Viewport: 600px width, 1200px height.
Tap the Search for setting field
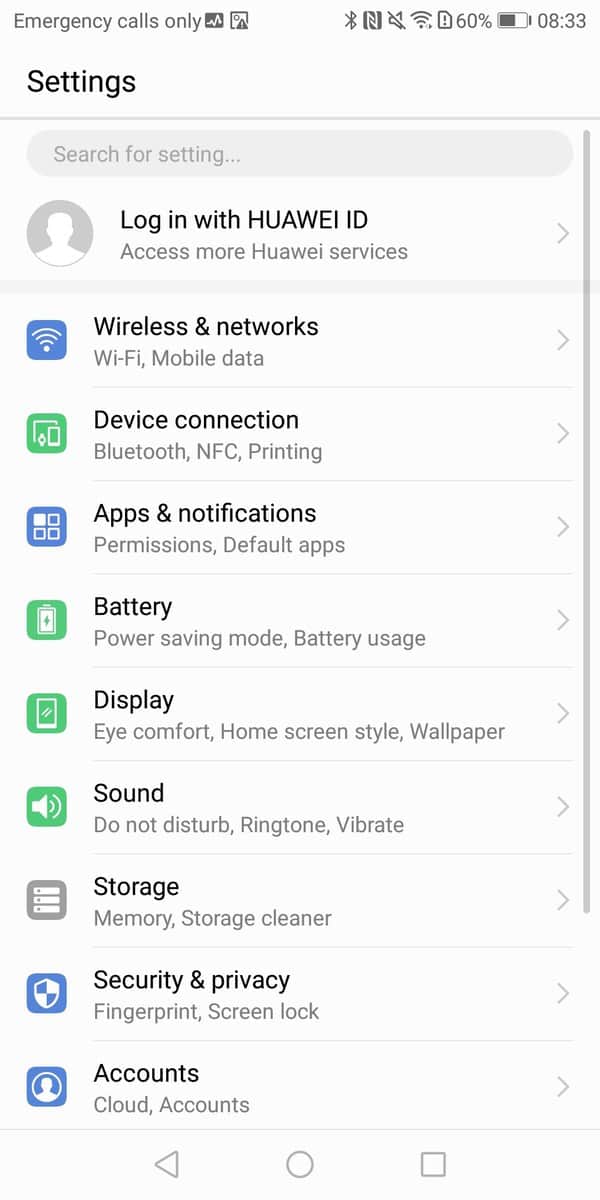tap(299, 154)
